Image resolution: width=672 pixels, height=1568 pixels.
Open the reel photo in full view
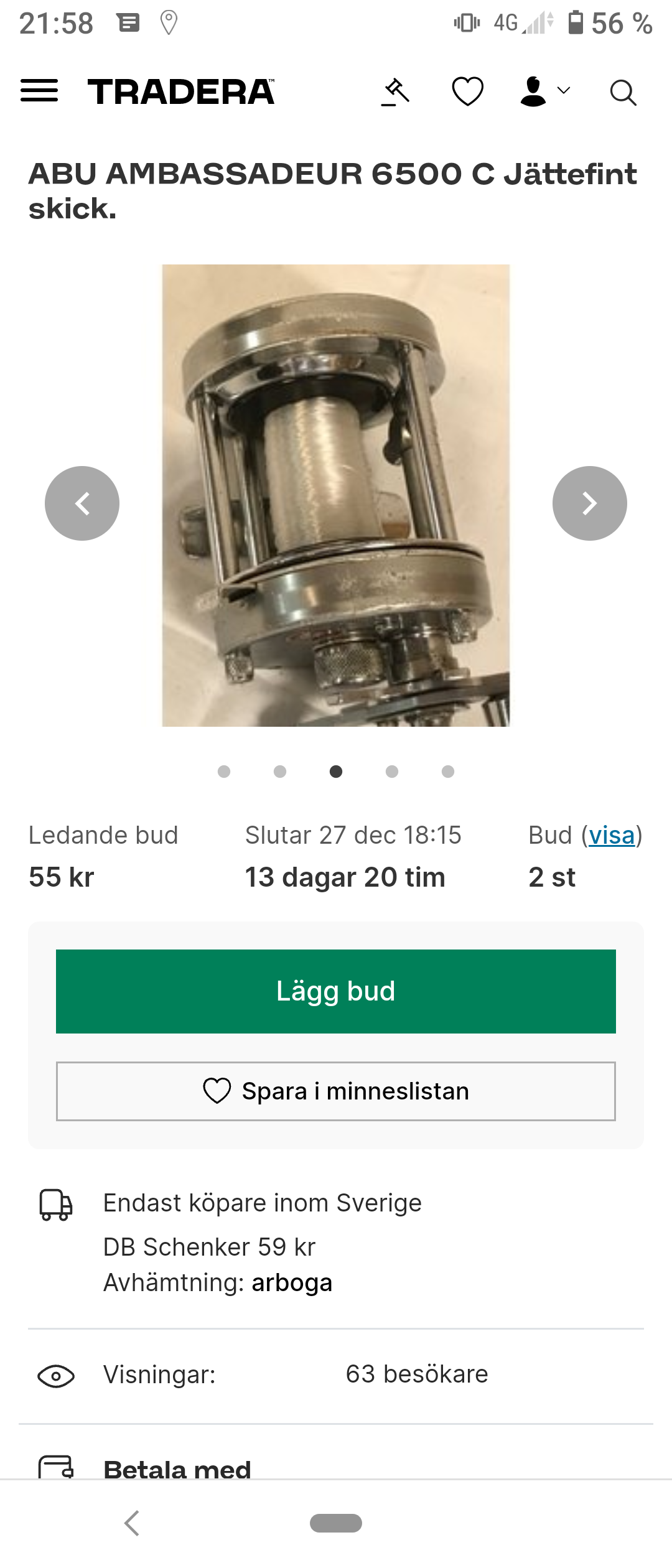tap(336, 495)
